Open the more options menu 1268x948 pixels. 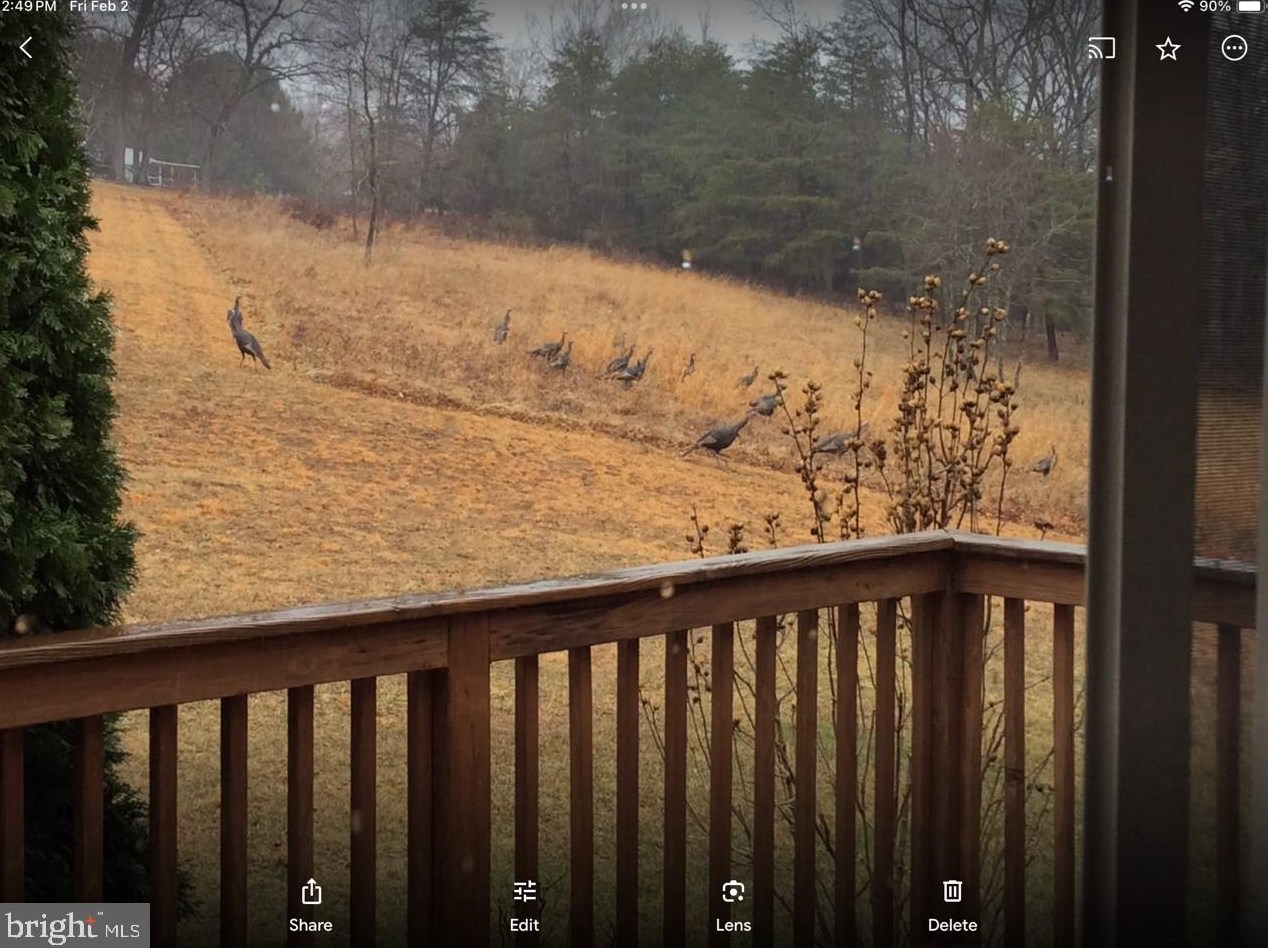coord(1235,48)
